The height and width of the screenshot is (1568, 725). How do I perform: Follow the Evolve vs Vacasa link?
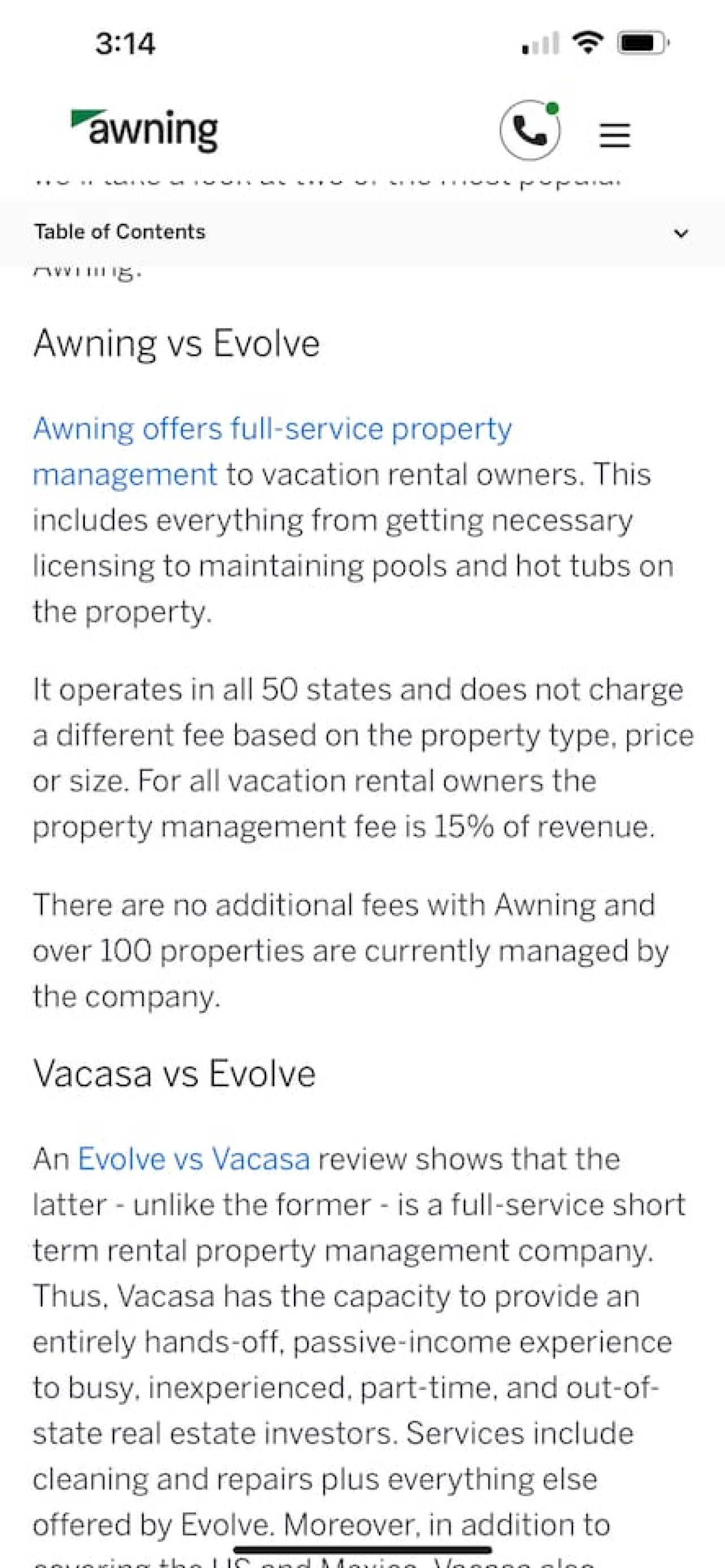(x=193, y=1158)
